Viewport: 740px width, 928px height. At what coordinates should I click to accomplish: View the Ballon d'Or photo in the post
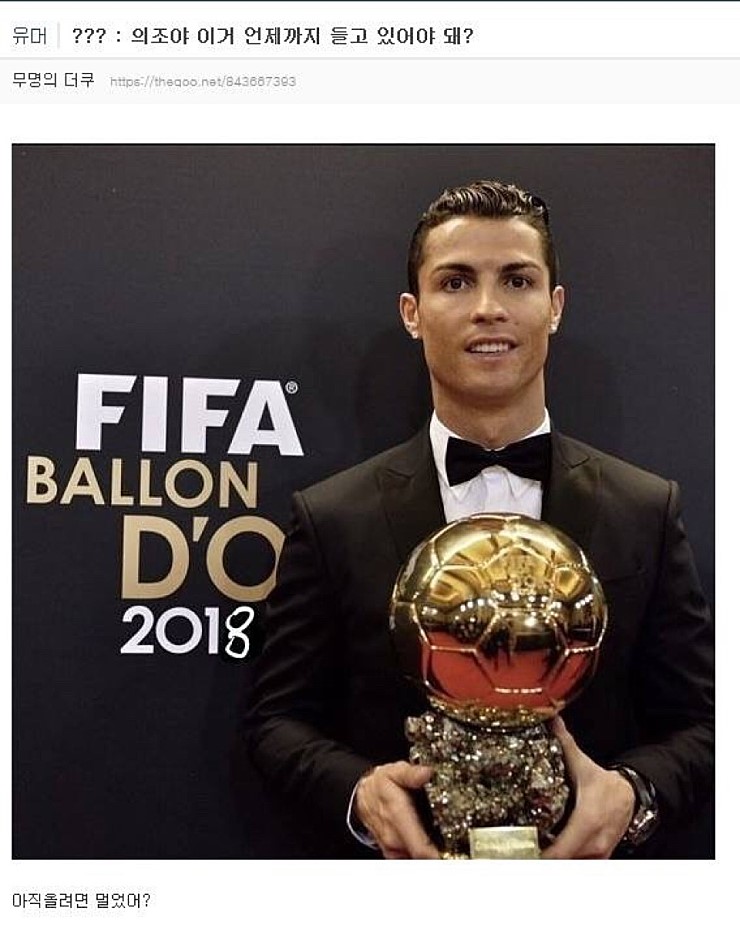[x=363, y=501]
